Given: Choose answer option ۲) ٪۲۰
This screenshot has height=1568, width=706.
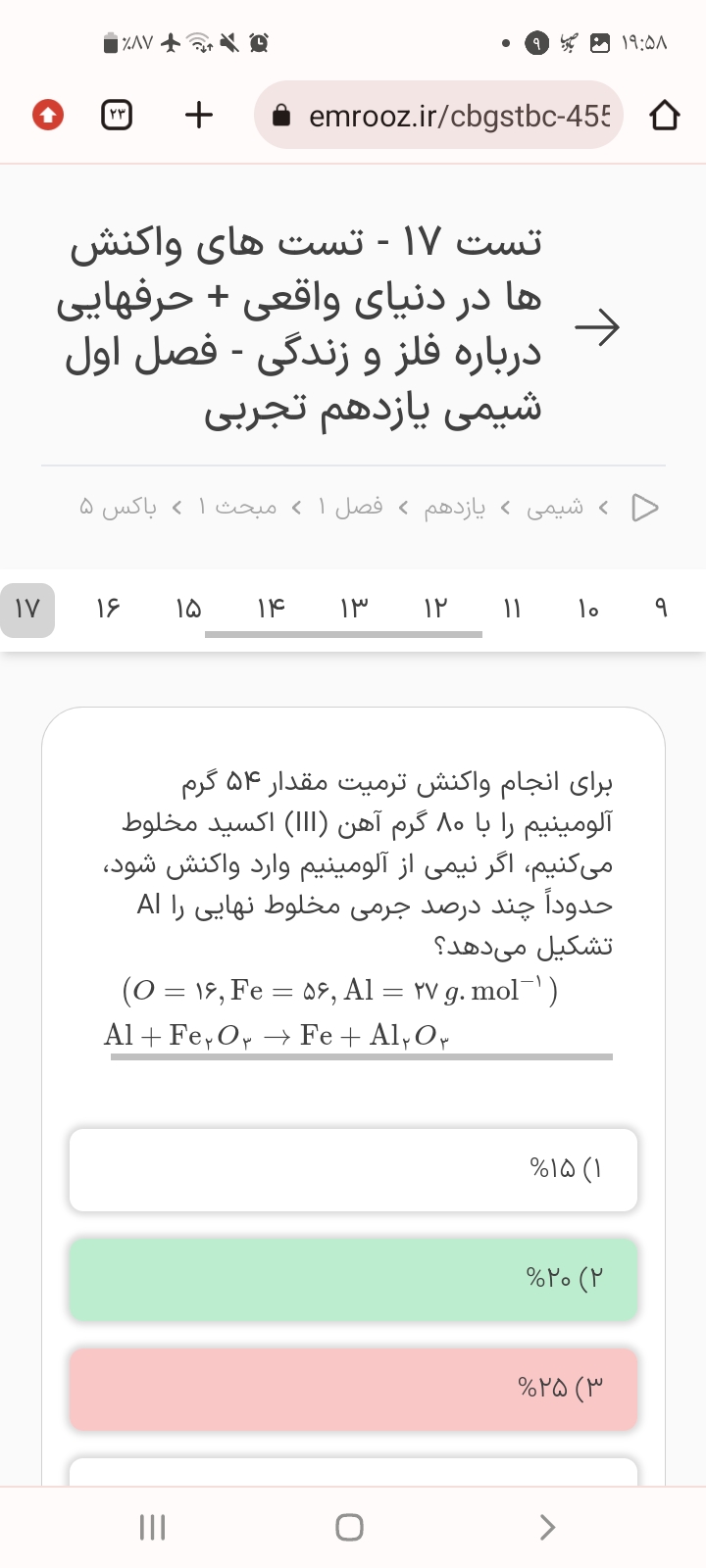Looking at the screenshot, I should tap(353, 1279).
